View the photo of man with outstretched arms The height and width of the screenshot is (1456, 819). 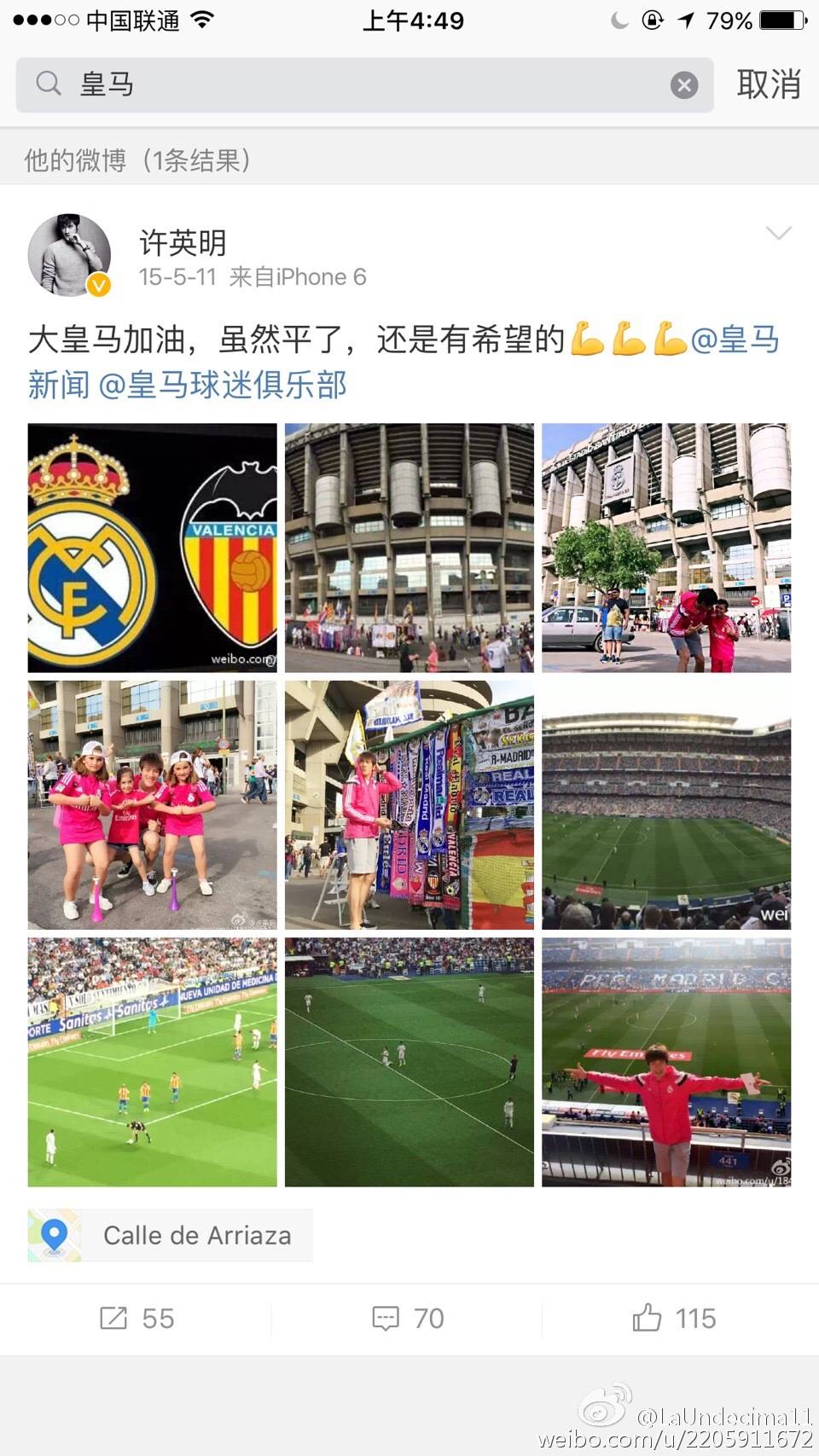pyautogui.click(x=666, y=1062)
